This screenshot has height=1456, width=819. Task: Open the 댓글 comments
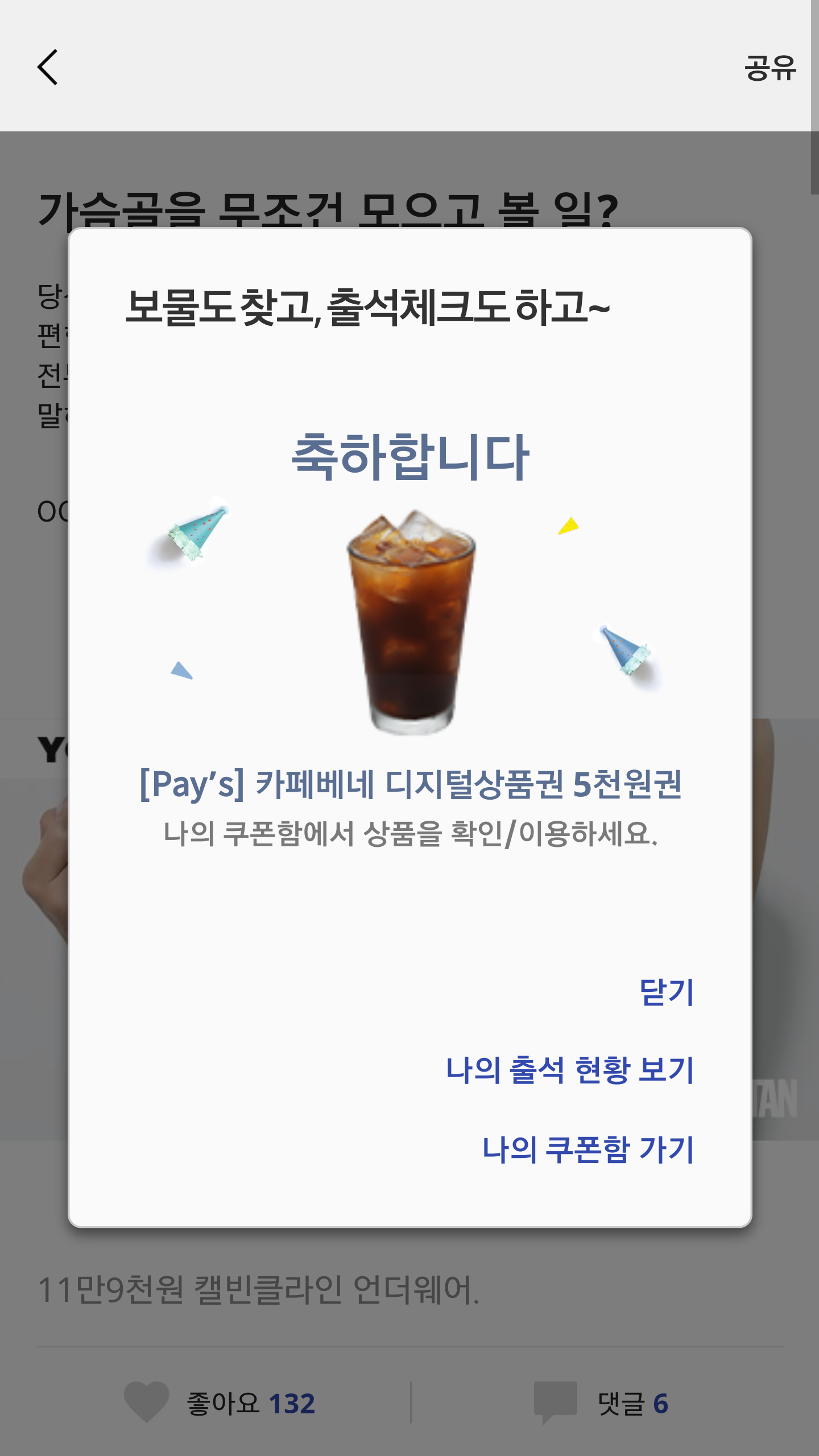602,1403
